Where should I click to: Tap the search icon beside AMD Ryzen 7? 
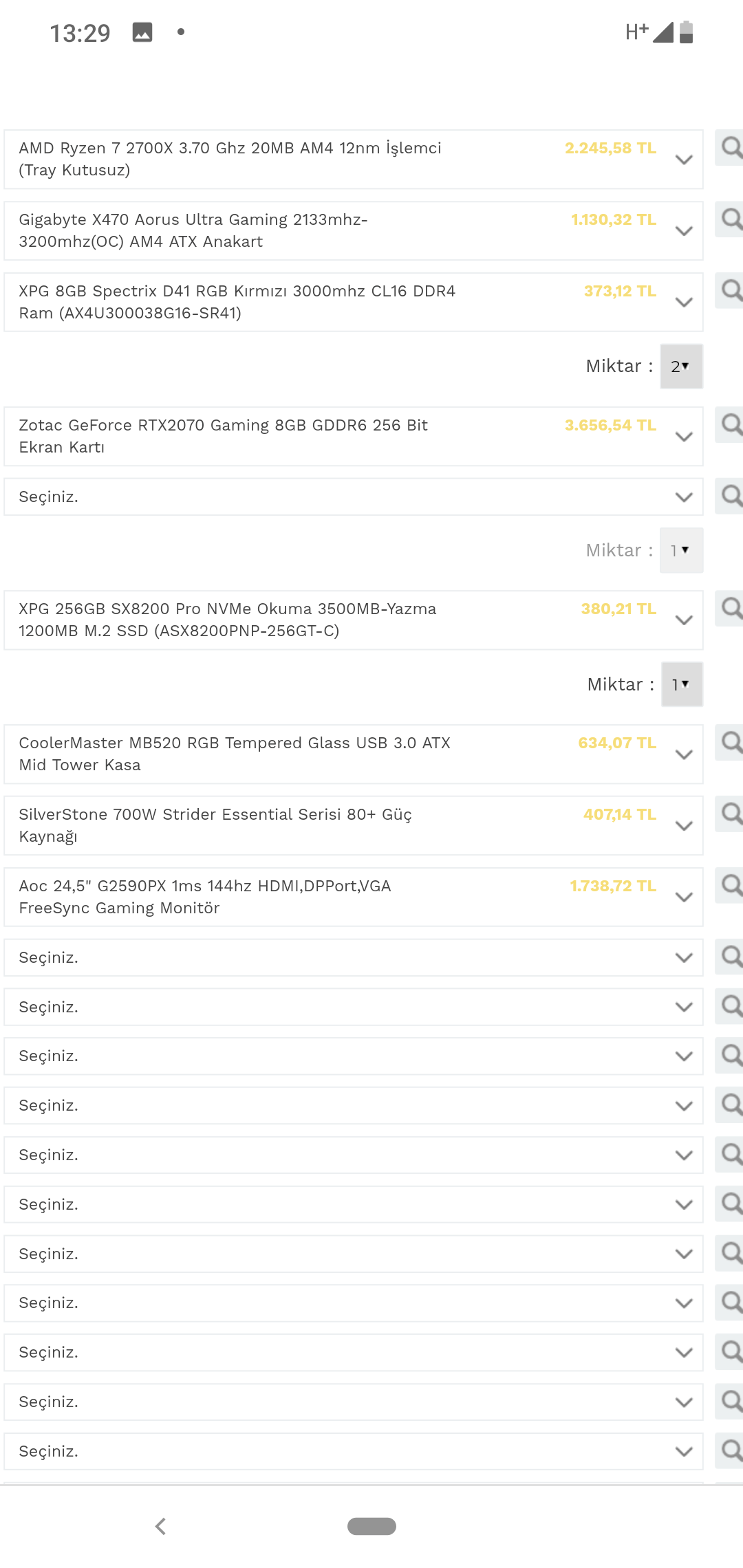(731, 147)
